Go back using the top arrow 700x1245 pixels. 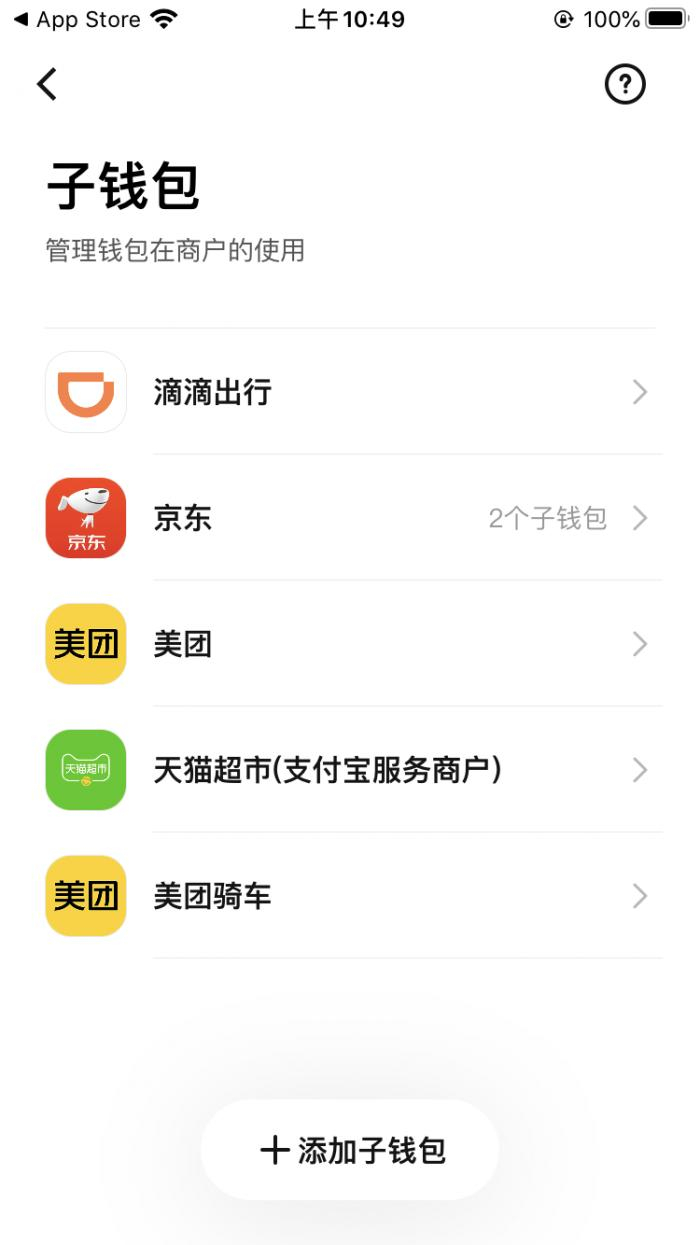click(x=47, y=85)
